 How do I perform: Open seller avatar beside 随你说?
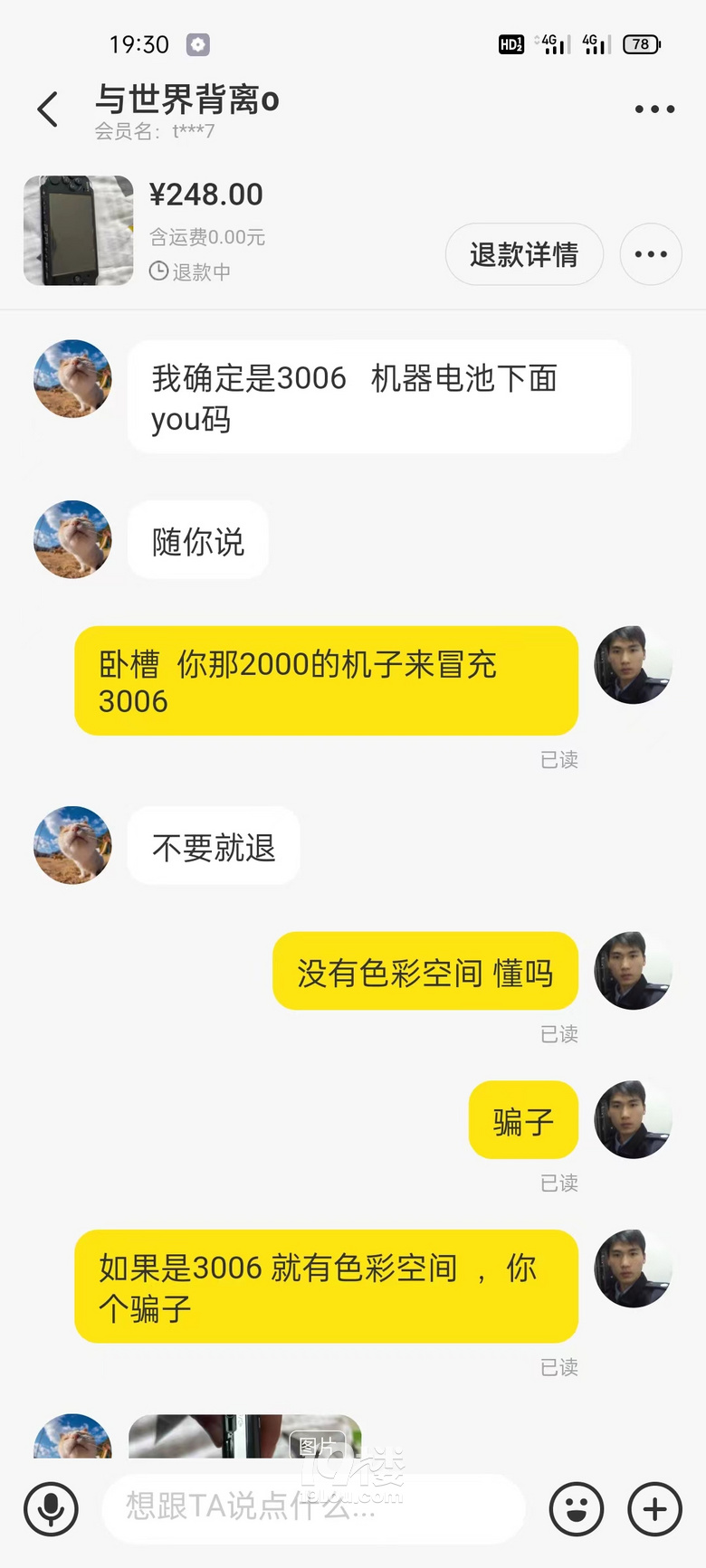(x=72, y=539)
